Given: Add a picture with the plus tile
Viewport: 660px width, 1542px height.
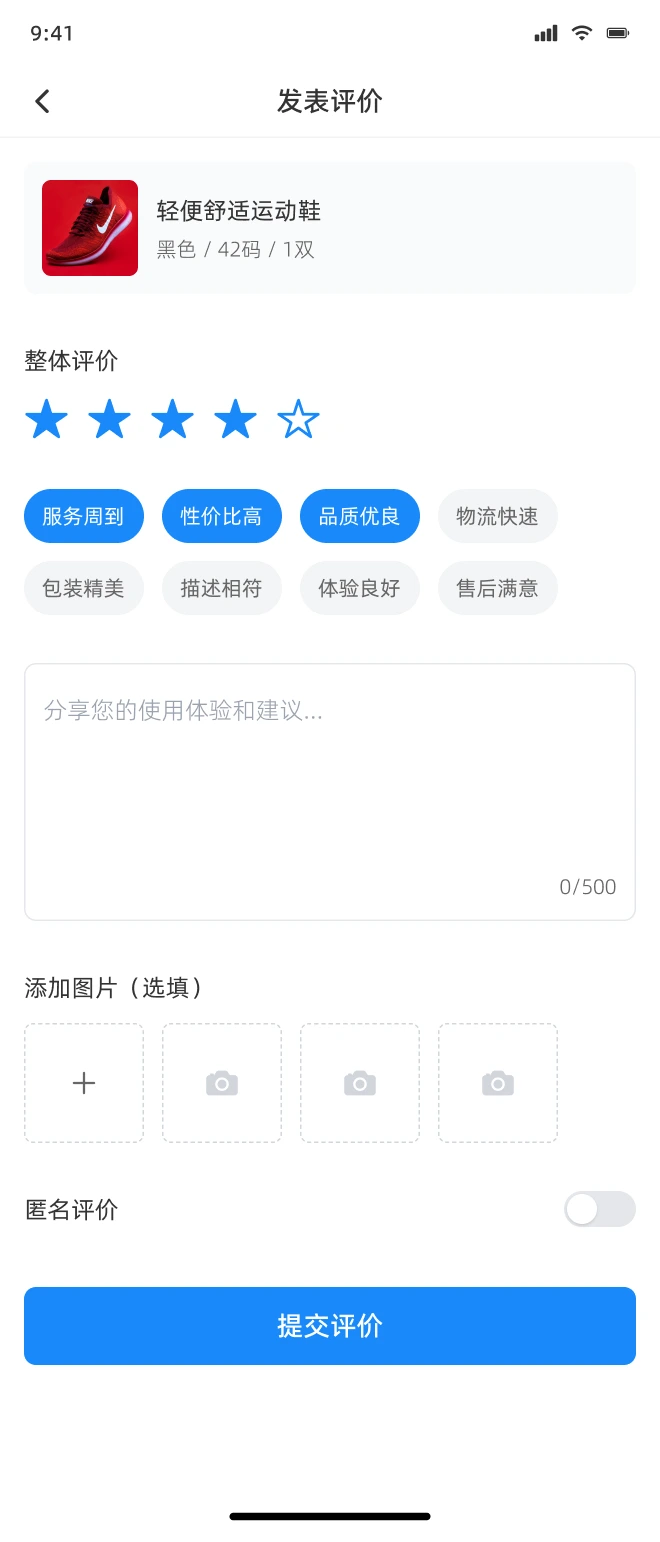Looking at the screenshot, I should coord(84,1083).
